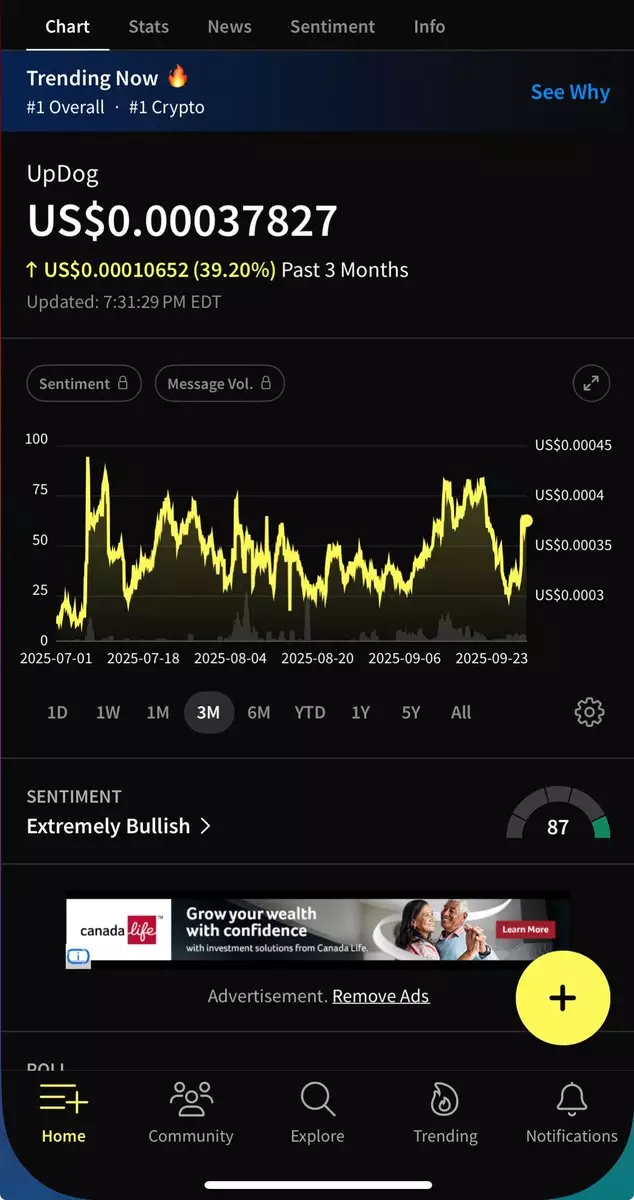Switch chart to All time
The width and height of the screenshot is (634, 1200).
pos(461,712)
